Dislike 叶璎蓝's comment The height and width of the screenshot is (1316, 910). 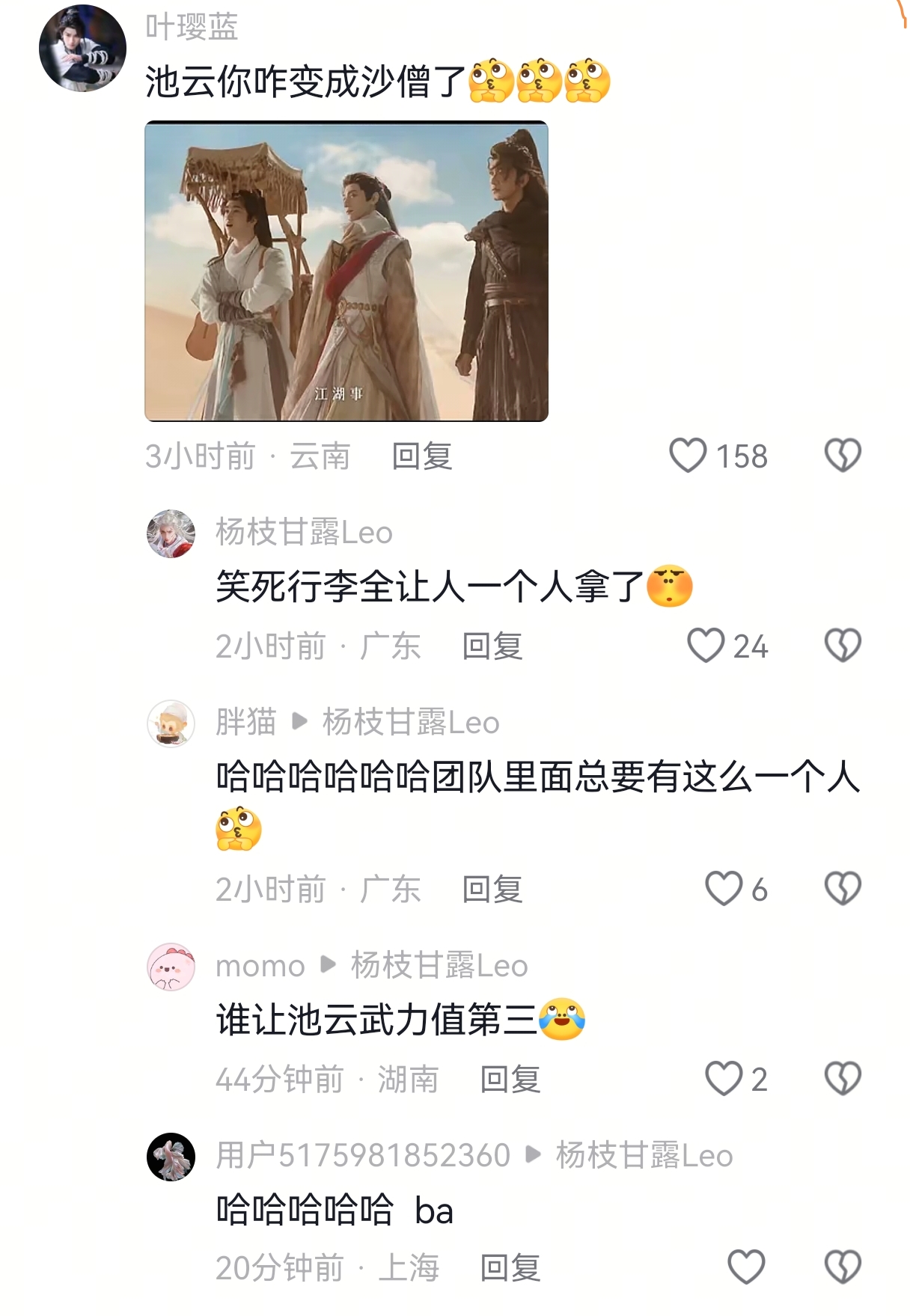click(x=843, y=455)
